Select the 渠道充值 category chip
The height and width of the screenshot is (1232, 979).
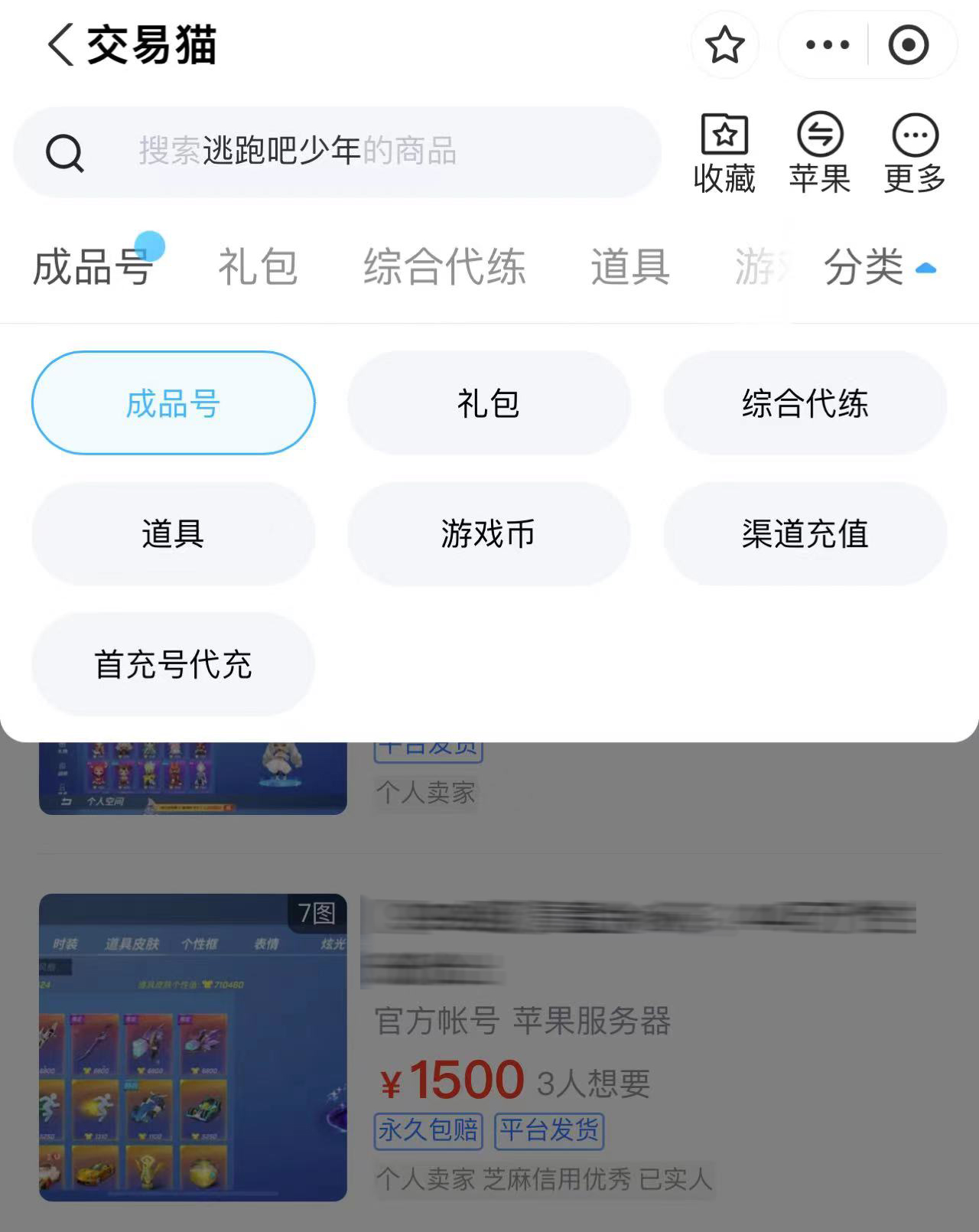pos(805,534)
